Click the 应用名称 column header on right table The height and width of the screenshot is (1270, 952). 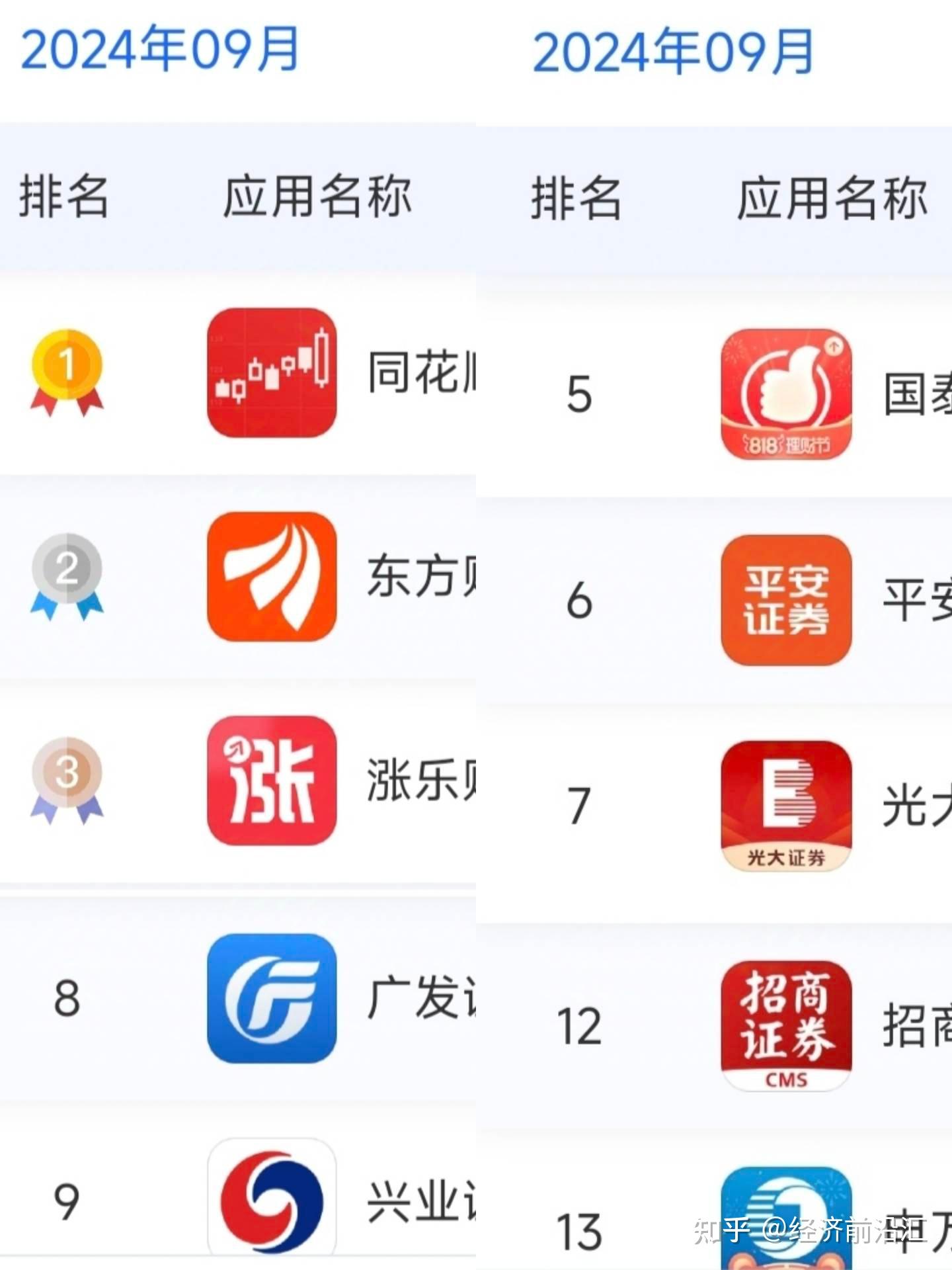pyautogui.click(x=830, y=195)
